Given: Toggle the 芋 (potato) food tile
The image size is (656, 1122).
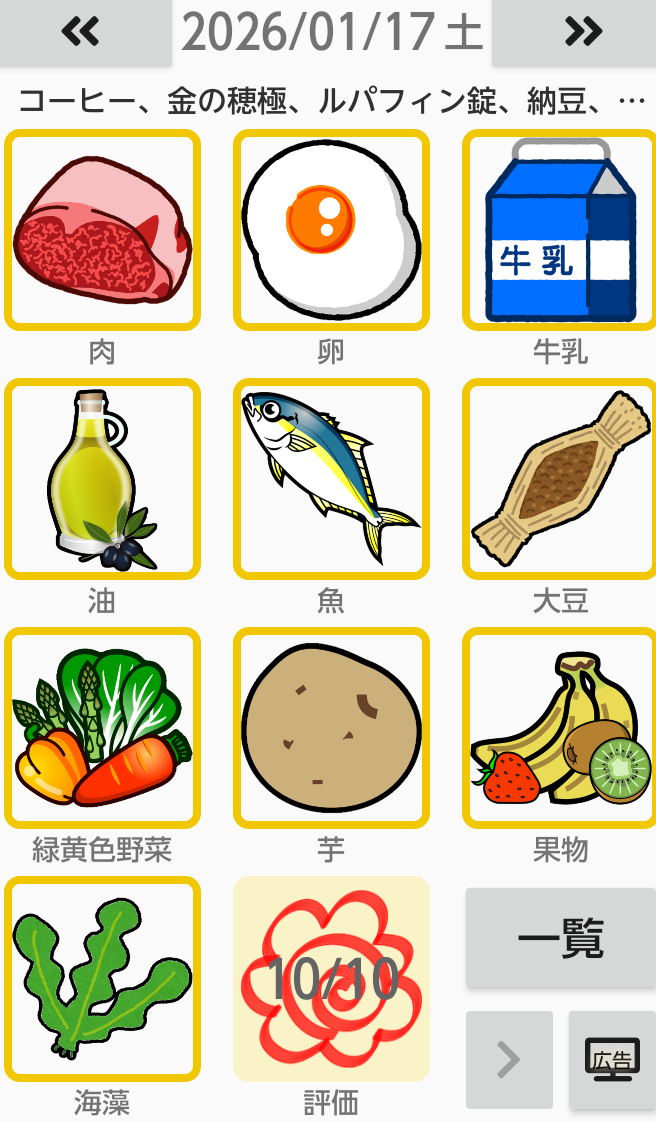Looking at the screenshot, I should 331,728.
